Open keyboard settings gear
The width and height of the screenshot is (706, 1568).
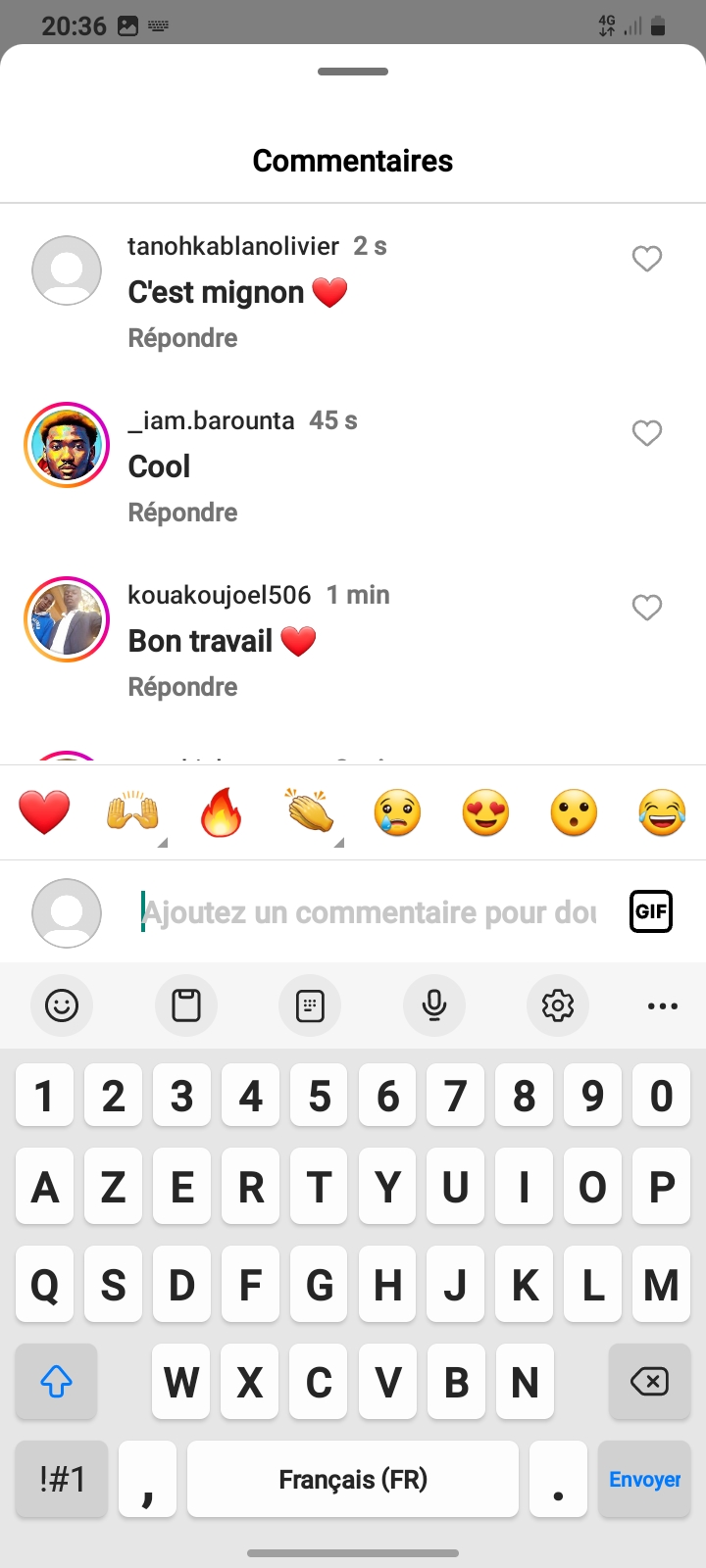point(558,1005)
